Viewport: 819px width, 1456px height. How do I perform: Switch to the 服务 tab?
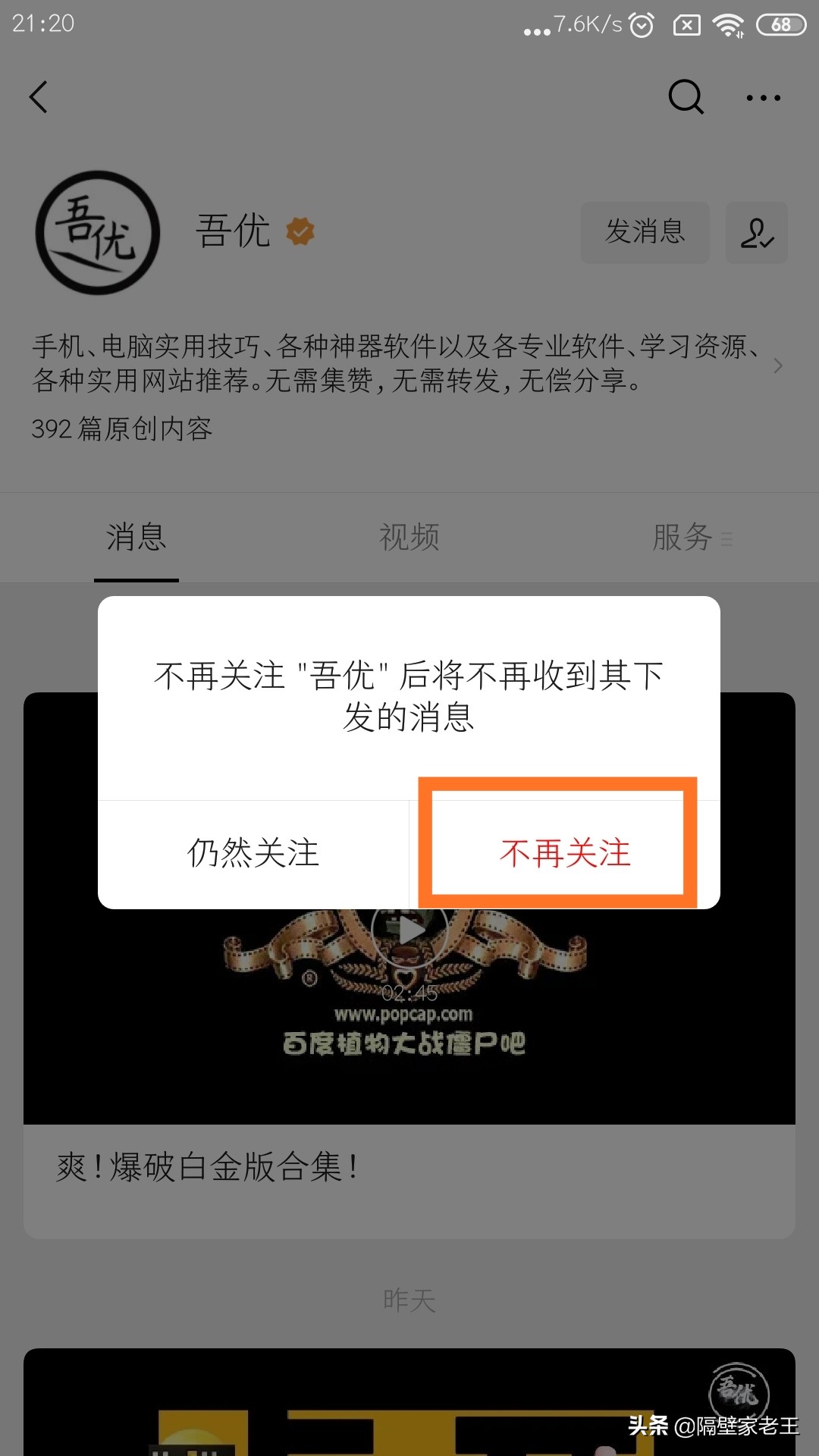tap(681, 537)
